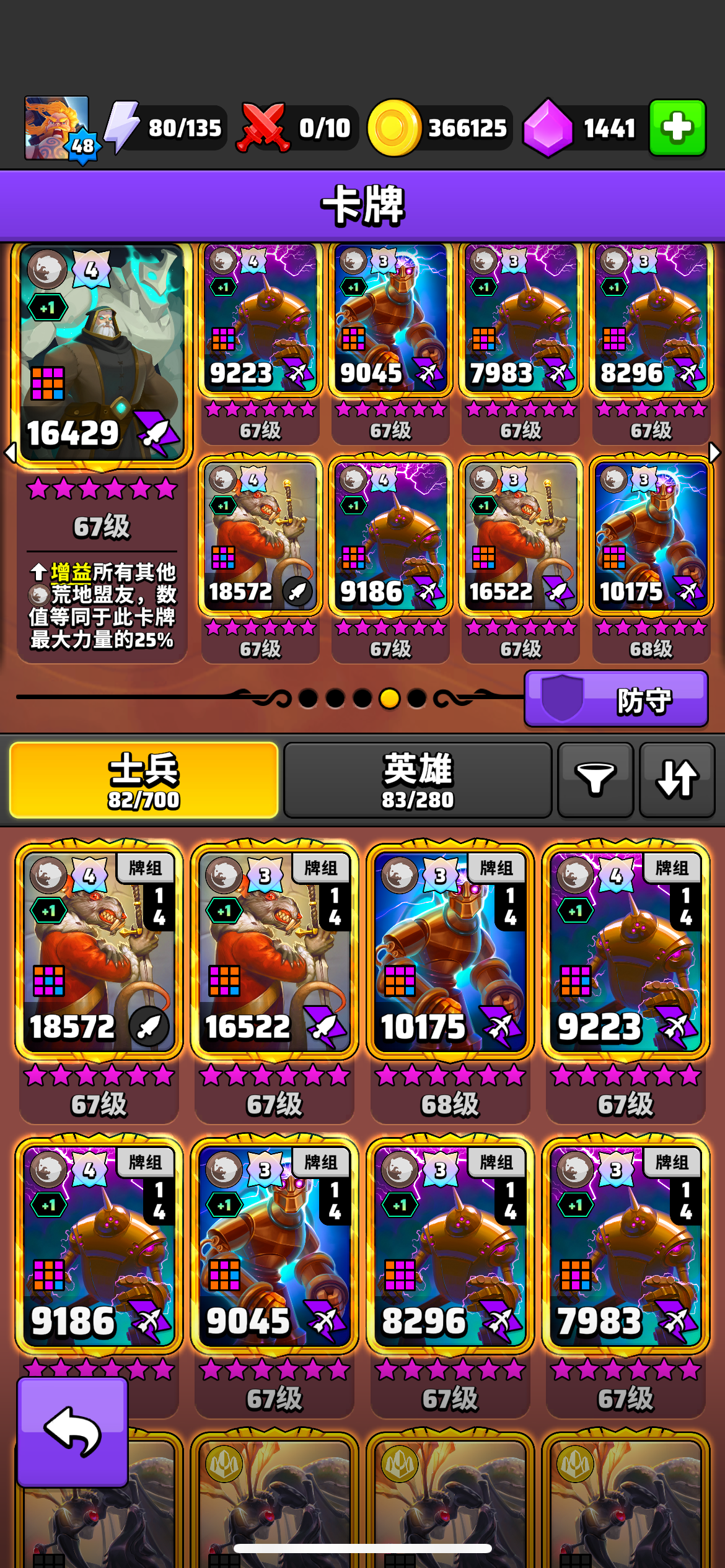The width and height of the screenshot is (725, 1568).
Task: Tap the green plus to buy gems
Action: tap(677, 128)
